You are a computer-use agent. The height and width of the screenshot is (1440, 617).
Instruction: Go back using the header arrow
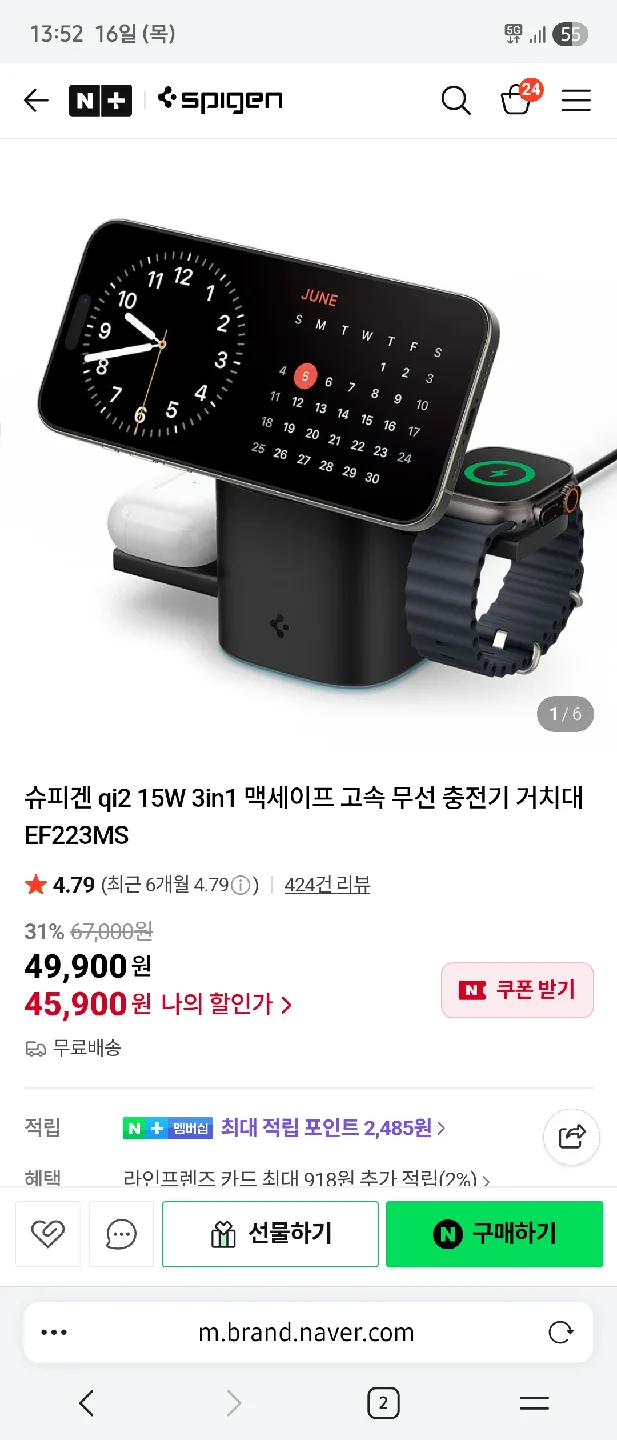pos(36,100)
